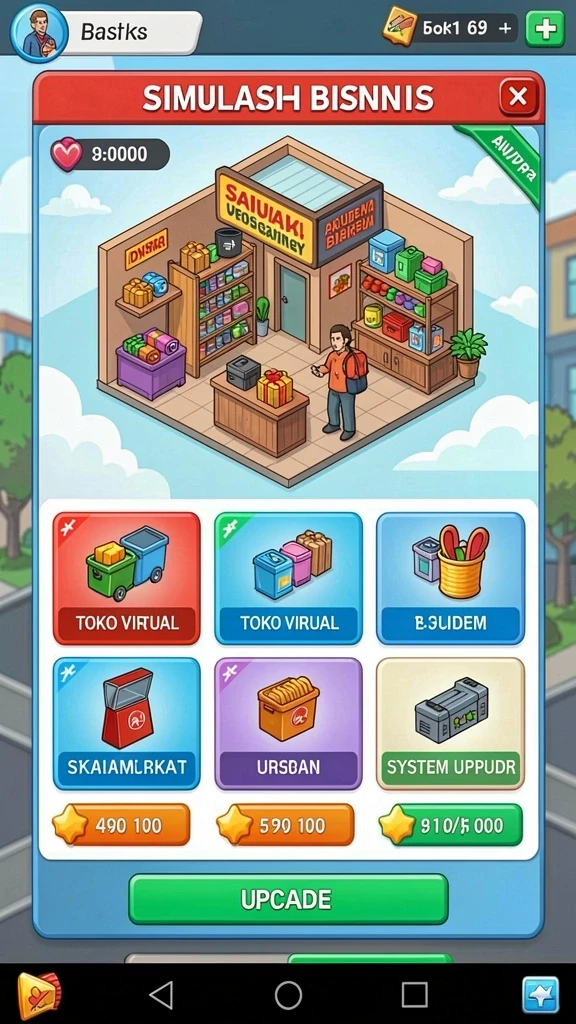The image size is (576, 1024).
Task: Go back with the system back button
Action: (161, 995)
